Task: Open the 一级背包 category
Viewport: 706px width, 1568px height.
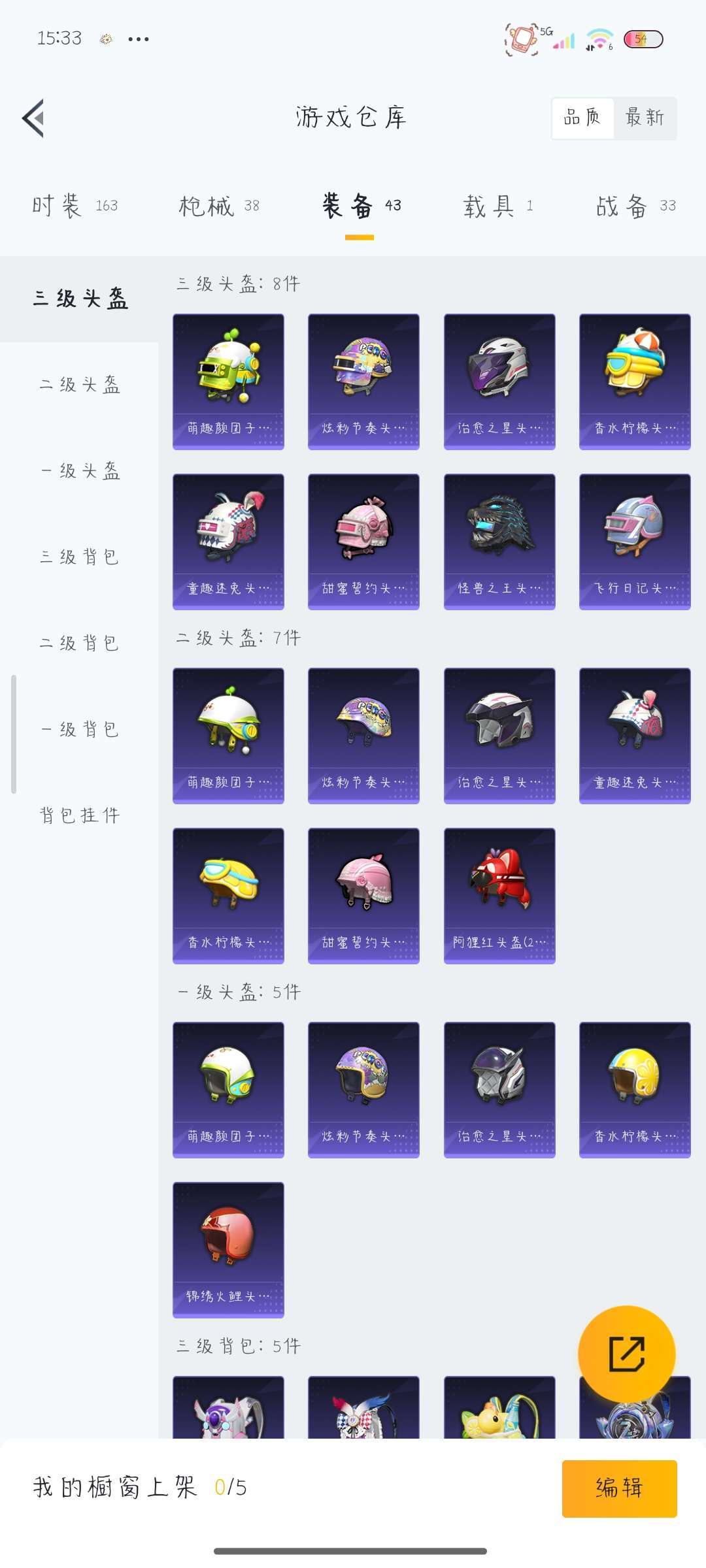Action: (80, 730)
